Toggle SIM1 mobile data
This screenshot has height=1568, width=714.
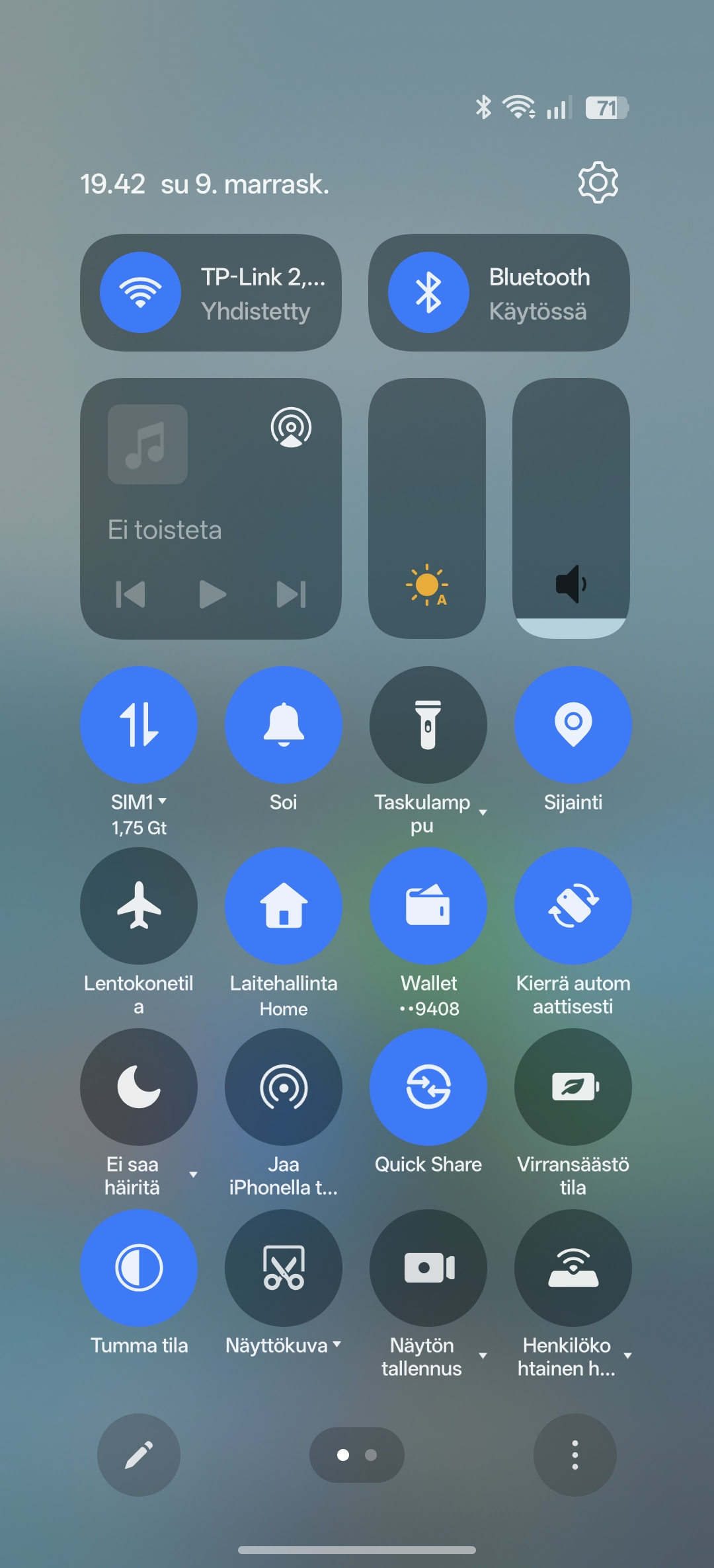(139, 724)
